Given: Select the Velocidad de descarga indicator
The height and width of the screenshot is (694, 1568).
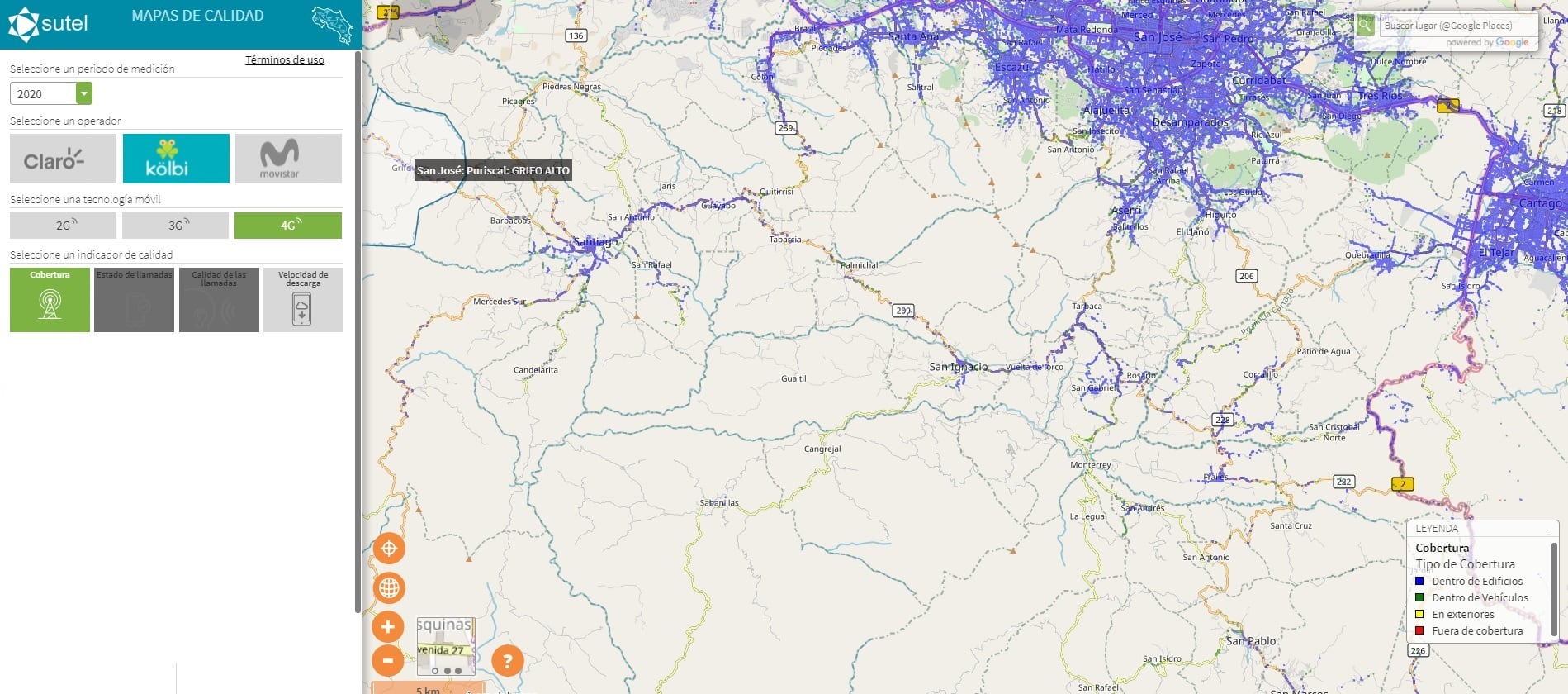Looking at the screenshot, I should coord(303,300).
